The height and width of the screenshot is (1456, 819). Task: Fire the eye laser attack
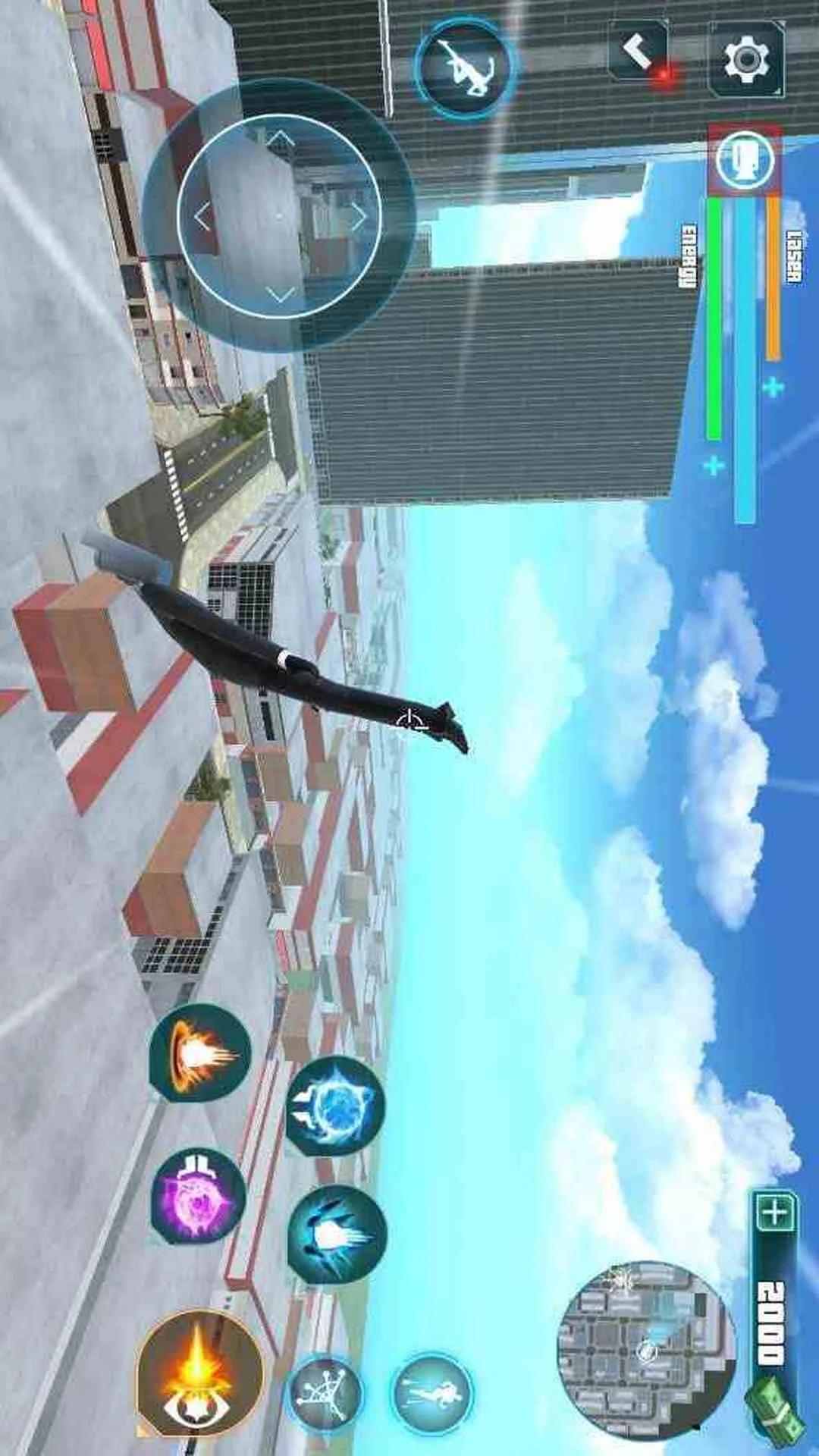(199, 1373)
